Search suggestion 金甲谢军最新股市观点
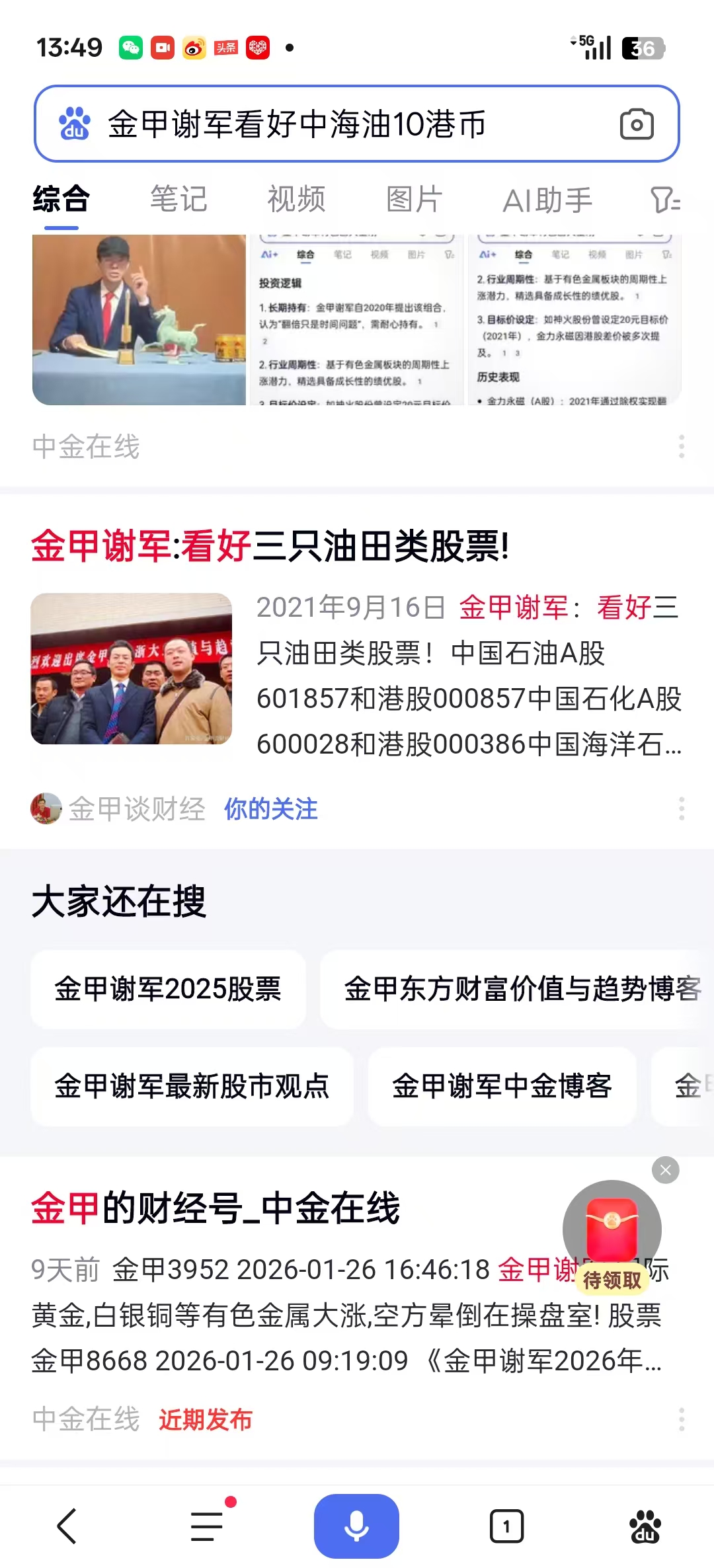 coord(192,1086)
